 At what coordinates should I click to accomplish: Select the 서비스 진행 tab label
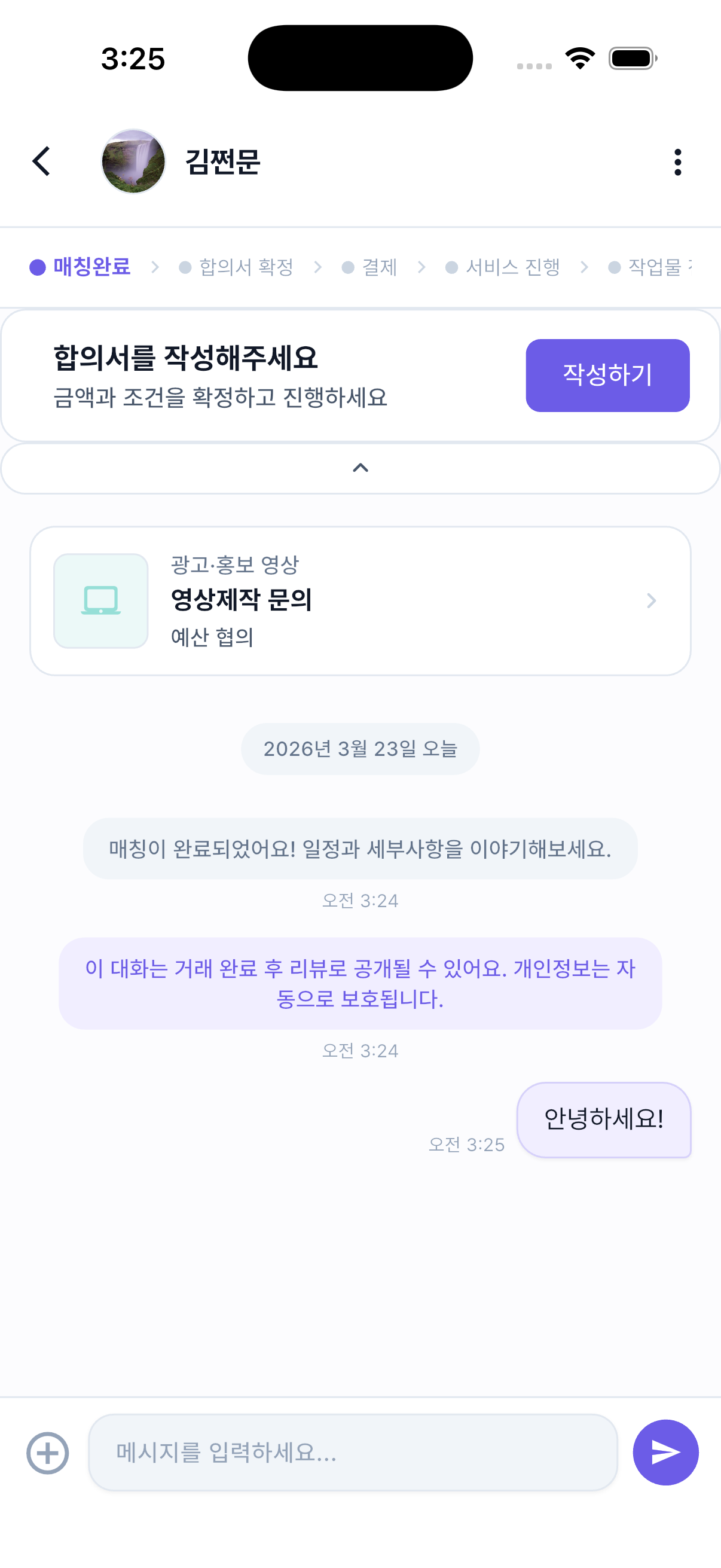(514, 267)
